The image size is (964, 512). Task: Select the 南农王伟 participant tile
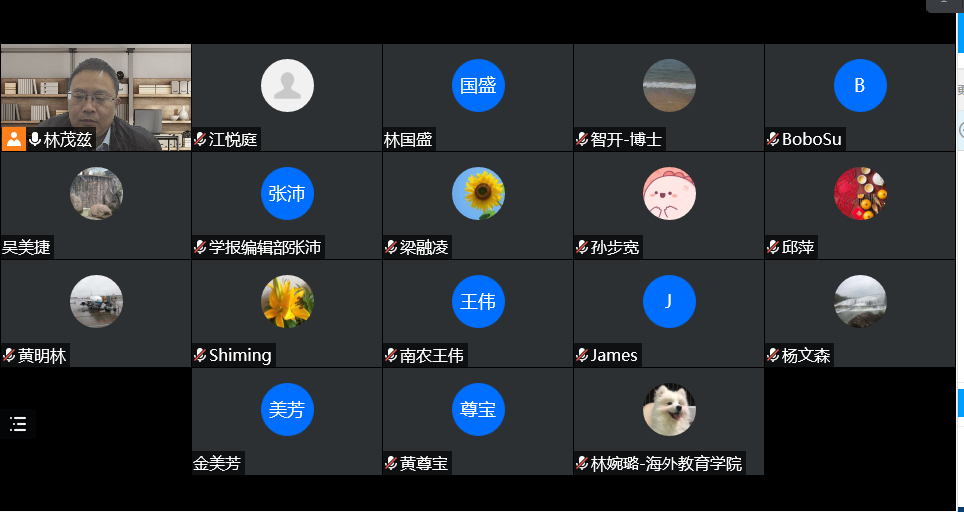click(x=478, y=313)
